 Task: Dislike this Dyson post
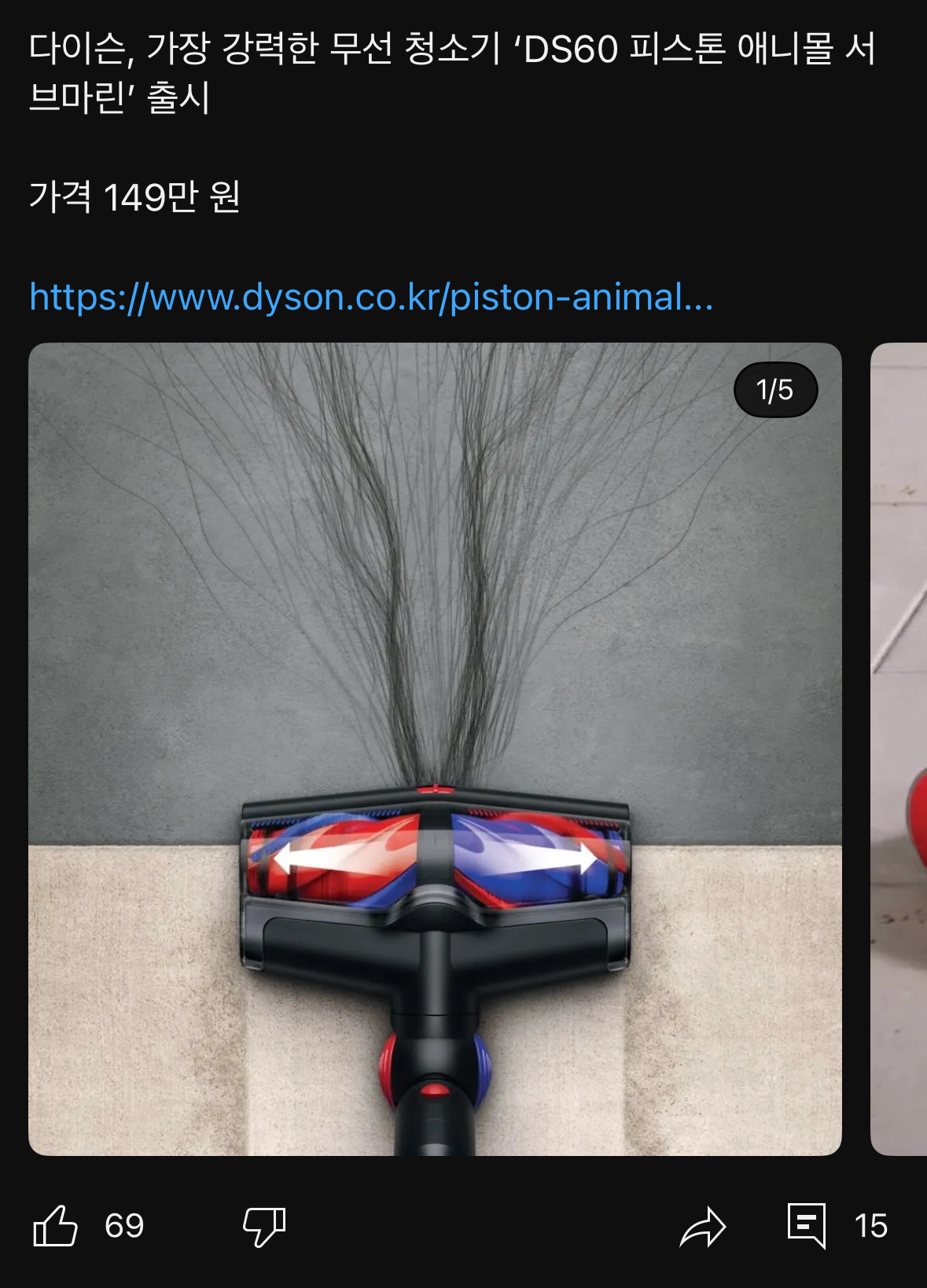[263, 1226]
